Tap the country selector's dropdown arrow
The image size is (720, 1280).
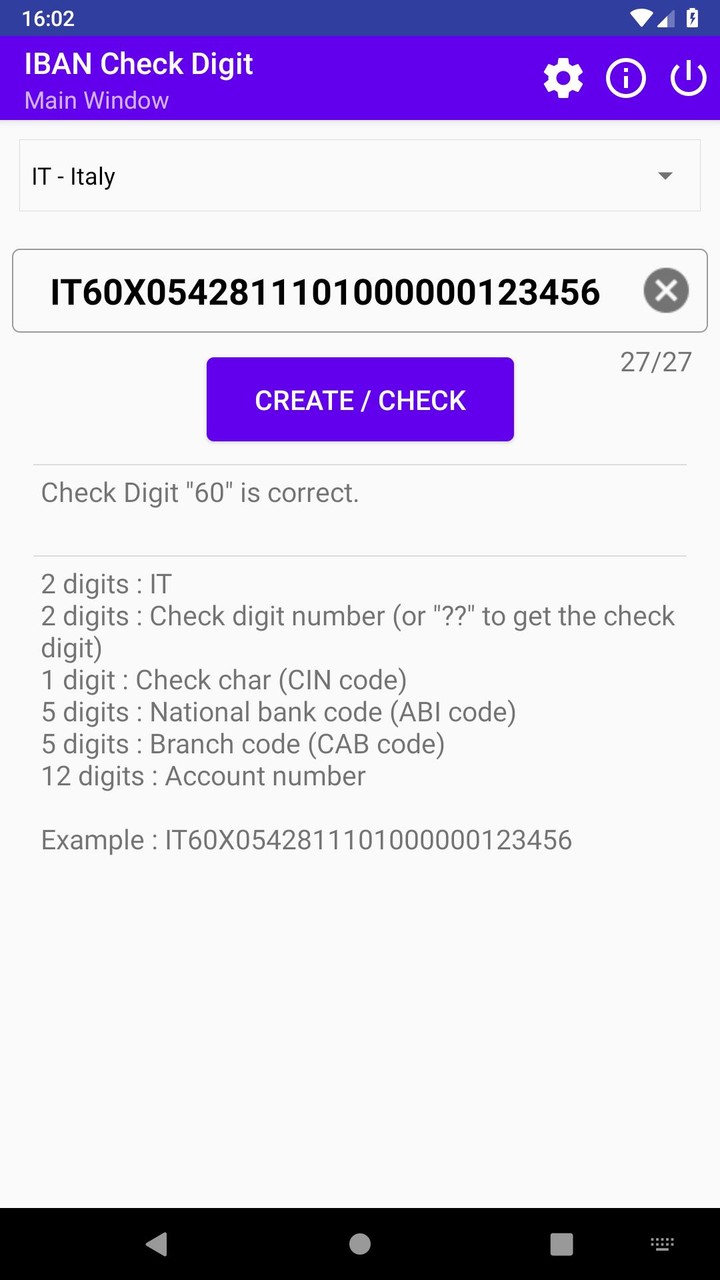tap(665, 175)
